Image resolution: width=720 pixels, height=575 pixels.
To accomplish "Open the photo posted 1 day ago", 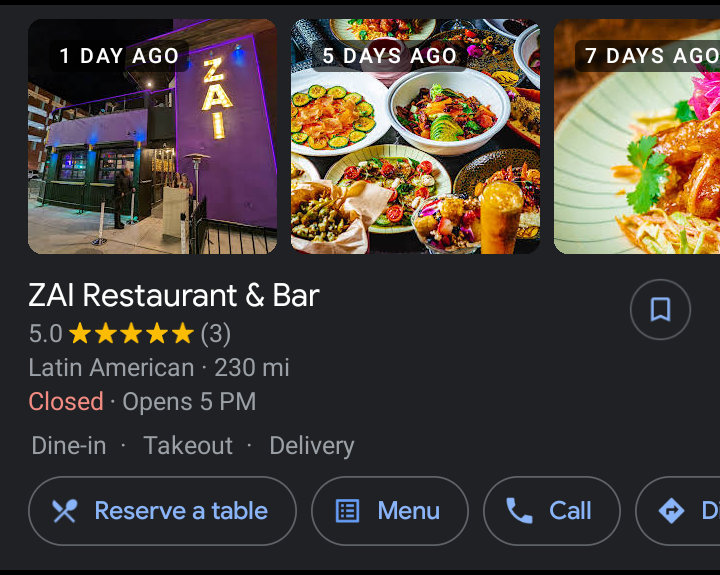I will [152, 137].
